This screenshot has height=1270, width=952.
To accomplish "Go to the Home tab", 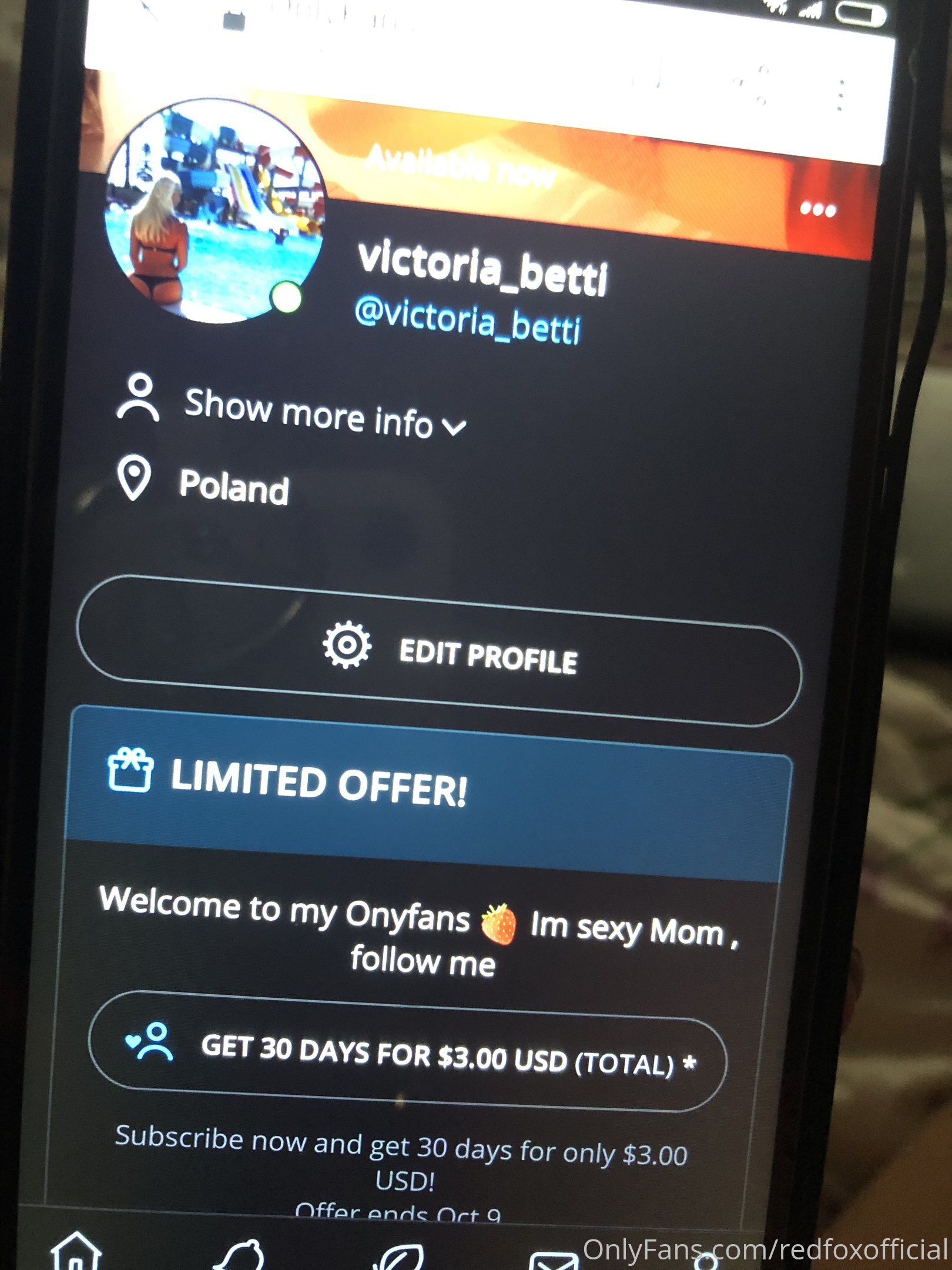I will coord(76,1252).
